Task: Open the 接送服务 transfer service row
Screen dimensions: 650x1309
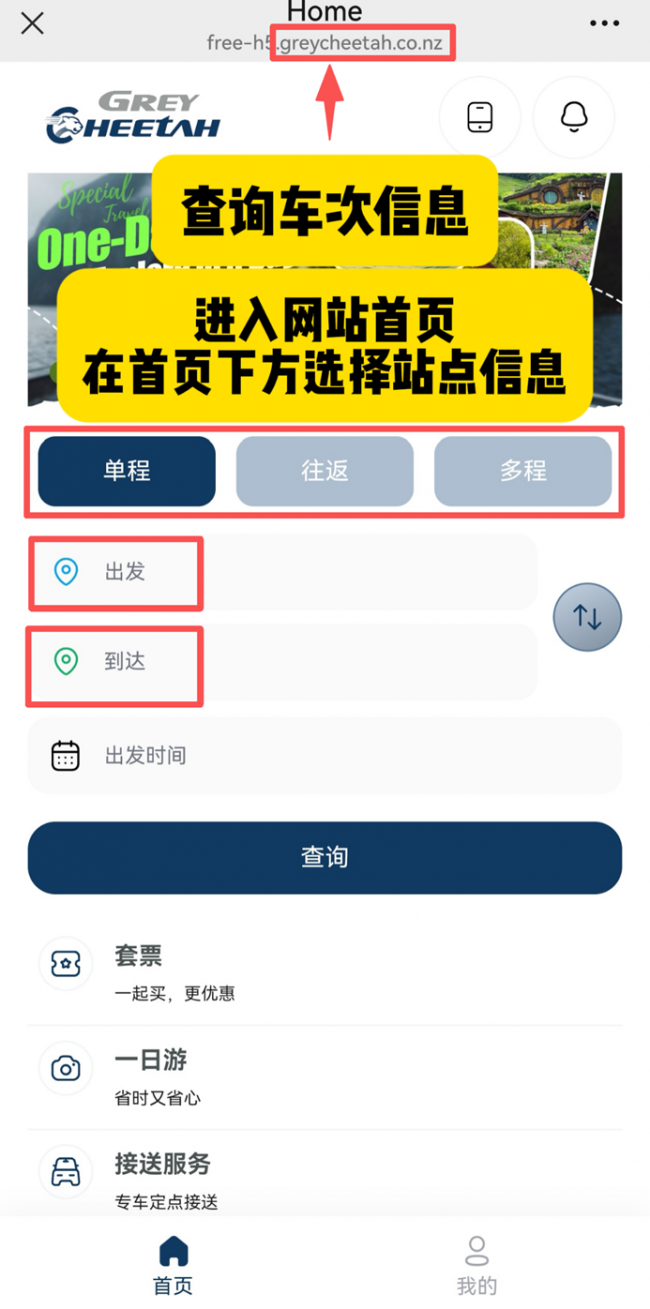Action: (x=325, y=1179)
